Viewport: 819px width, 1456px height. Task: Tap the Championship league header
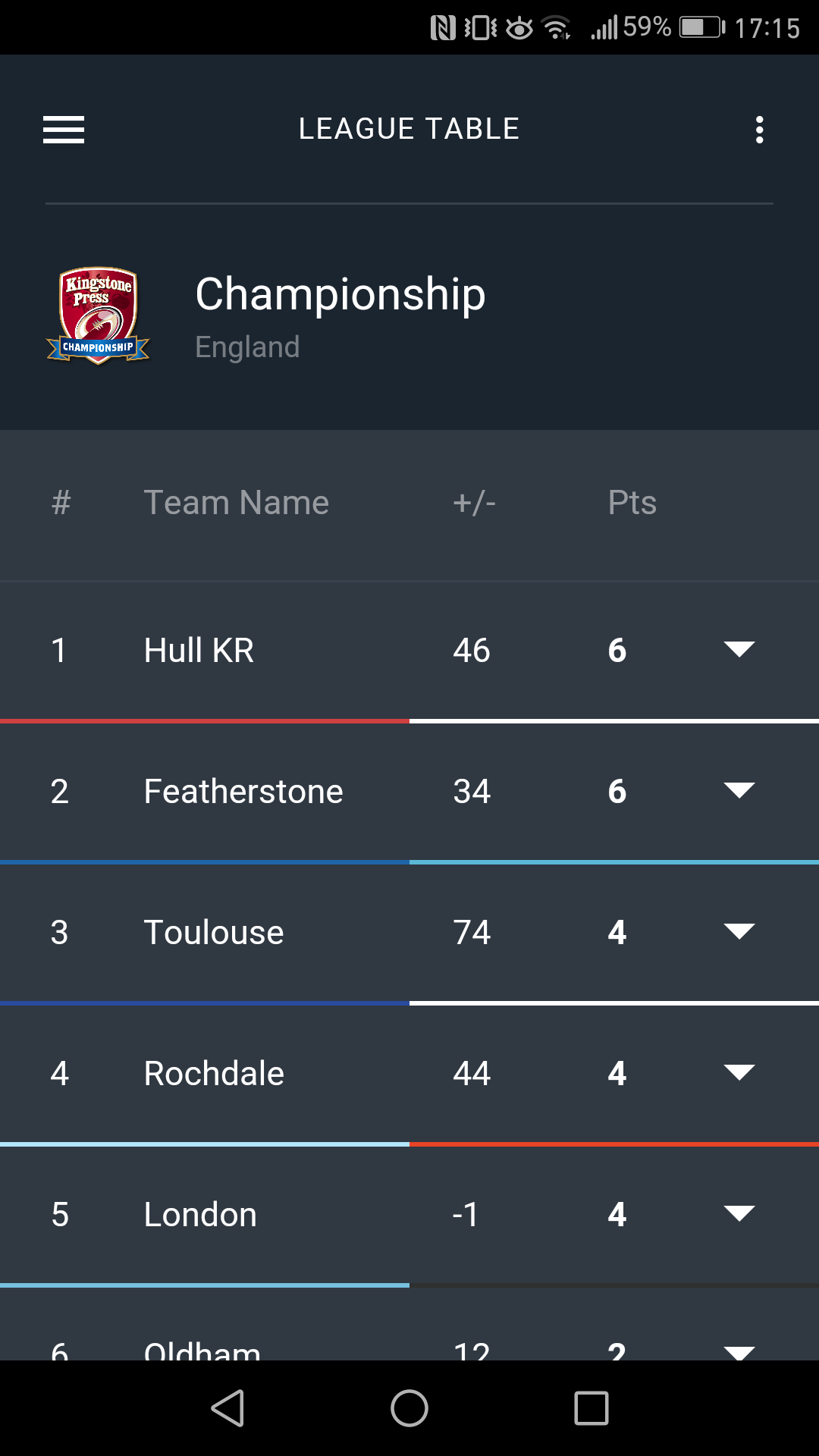coord(341,295)
